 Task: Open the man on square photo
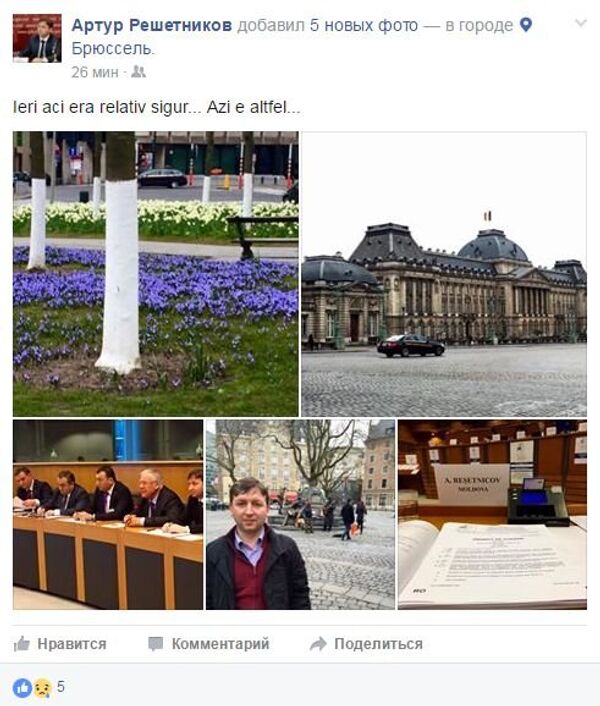point(300,514)
